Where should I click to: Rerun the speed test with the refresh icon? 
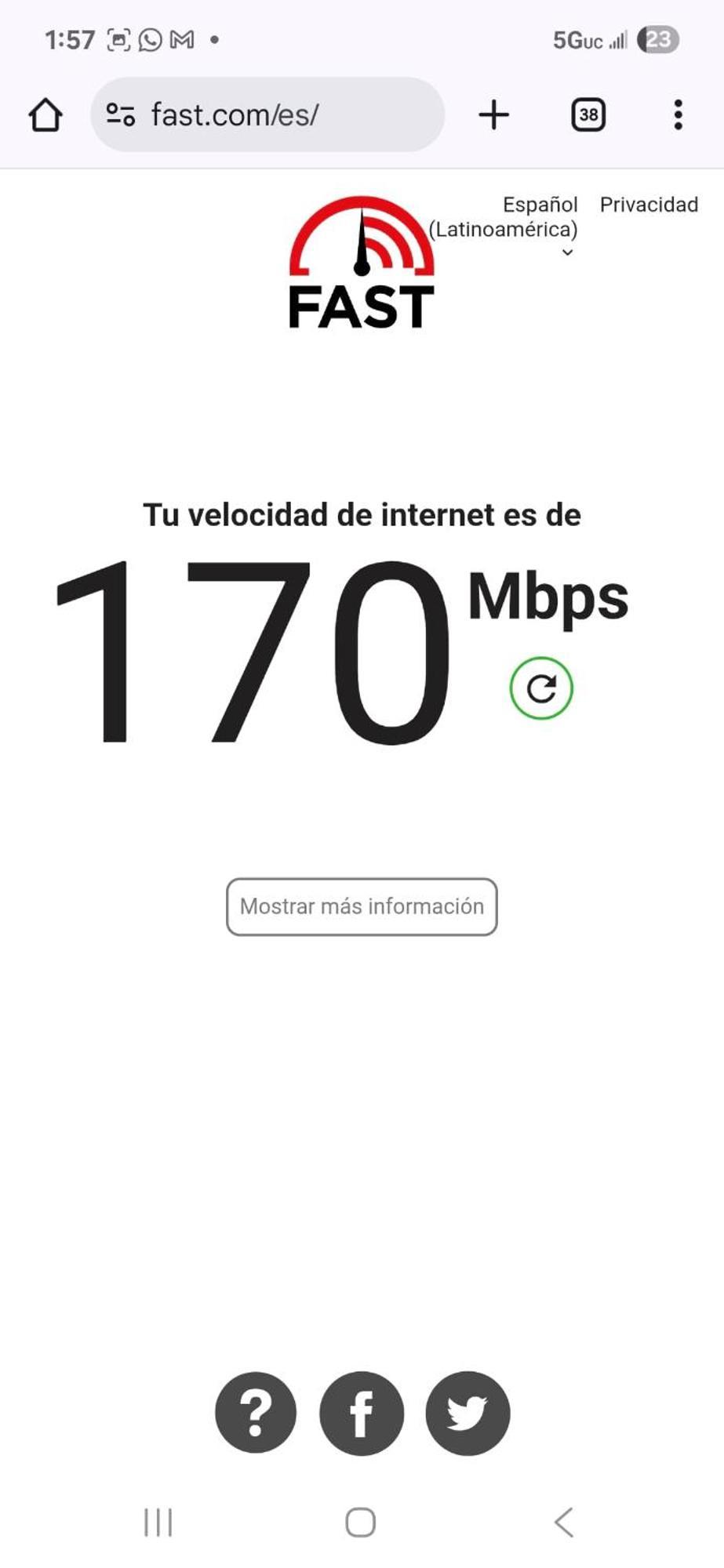541,688
